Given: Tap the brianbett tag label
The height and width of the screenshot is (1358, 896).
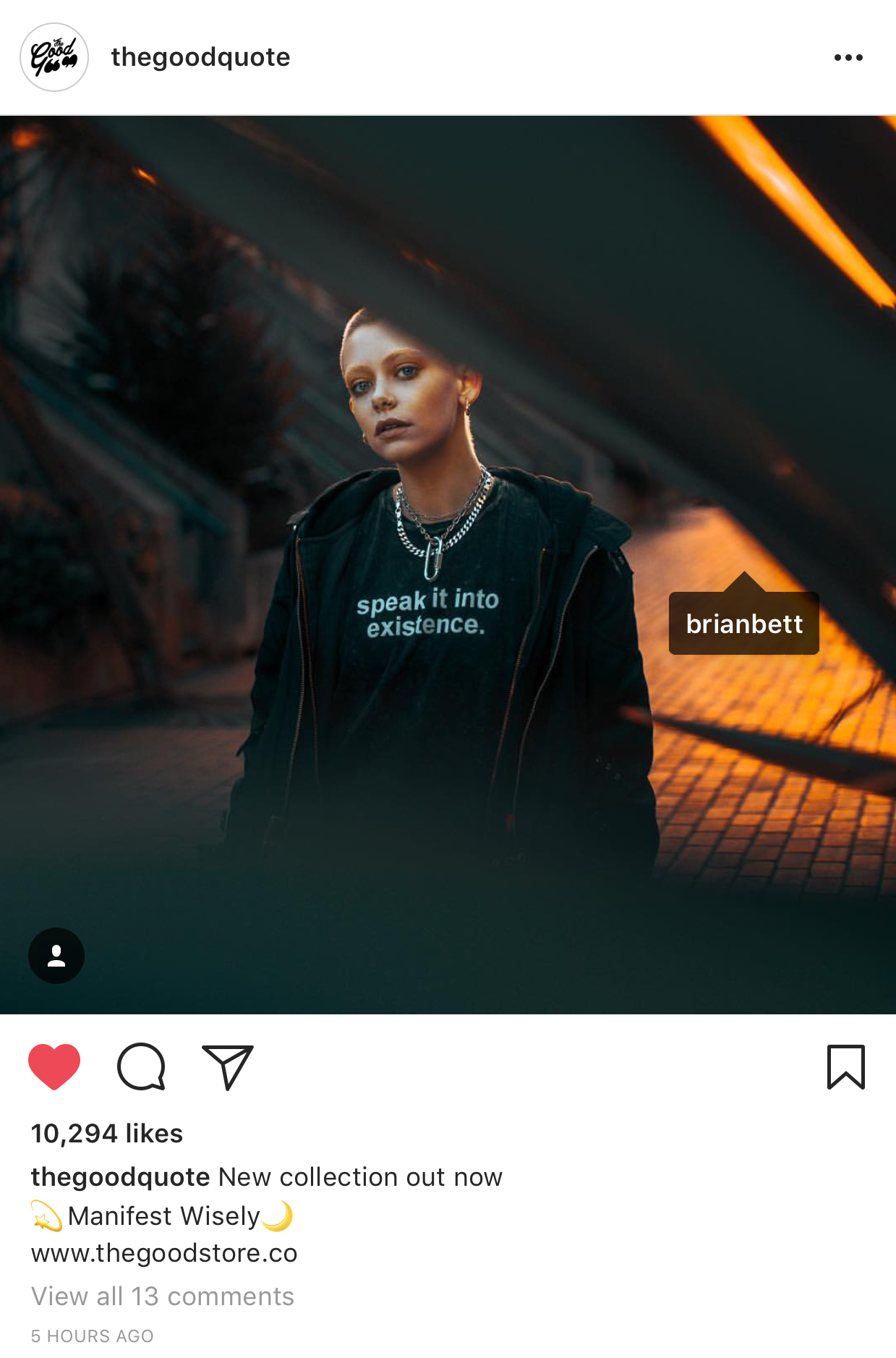Looking at the screenshot, I should [743, 623].
